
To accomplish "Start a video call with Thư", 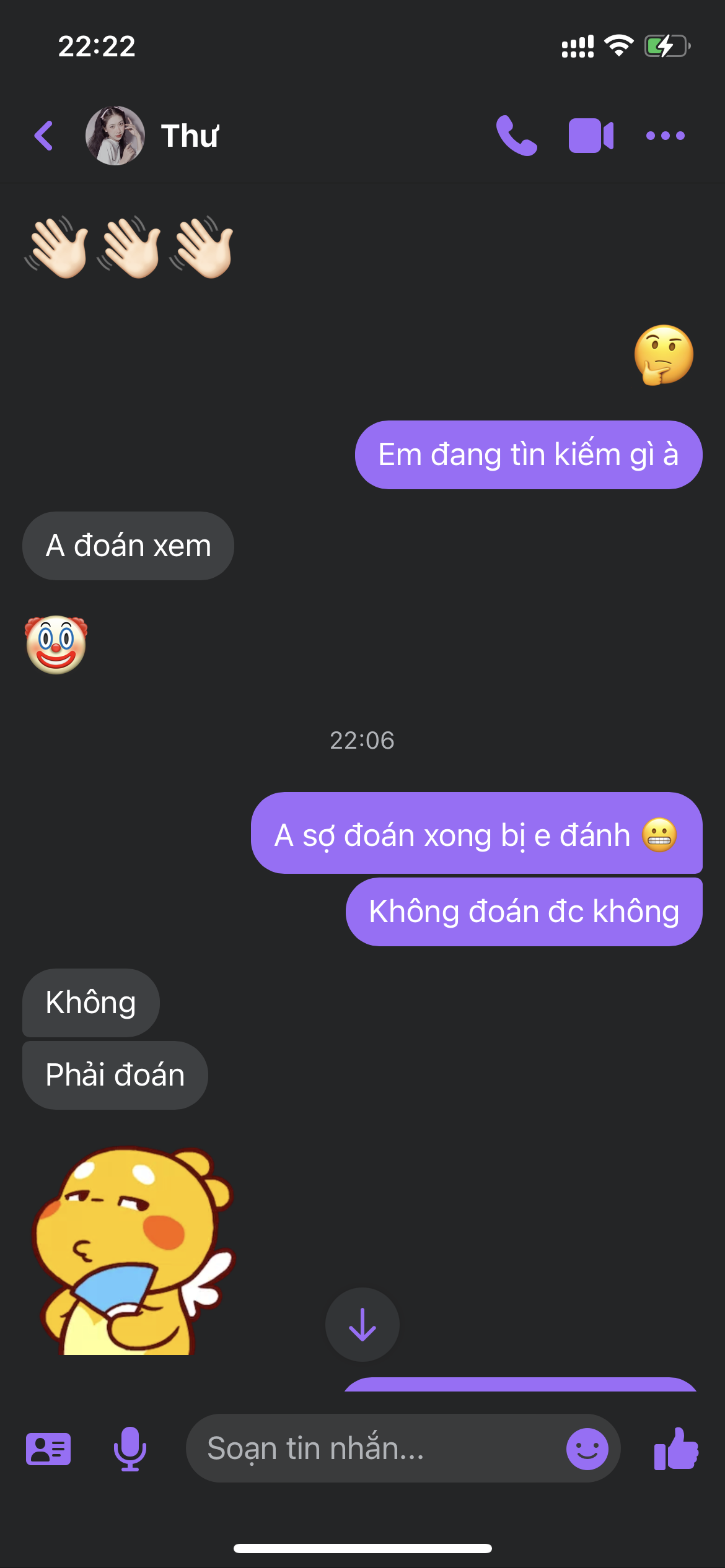I will (591, 136).
